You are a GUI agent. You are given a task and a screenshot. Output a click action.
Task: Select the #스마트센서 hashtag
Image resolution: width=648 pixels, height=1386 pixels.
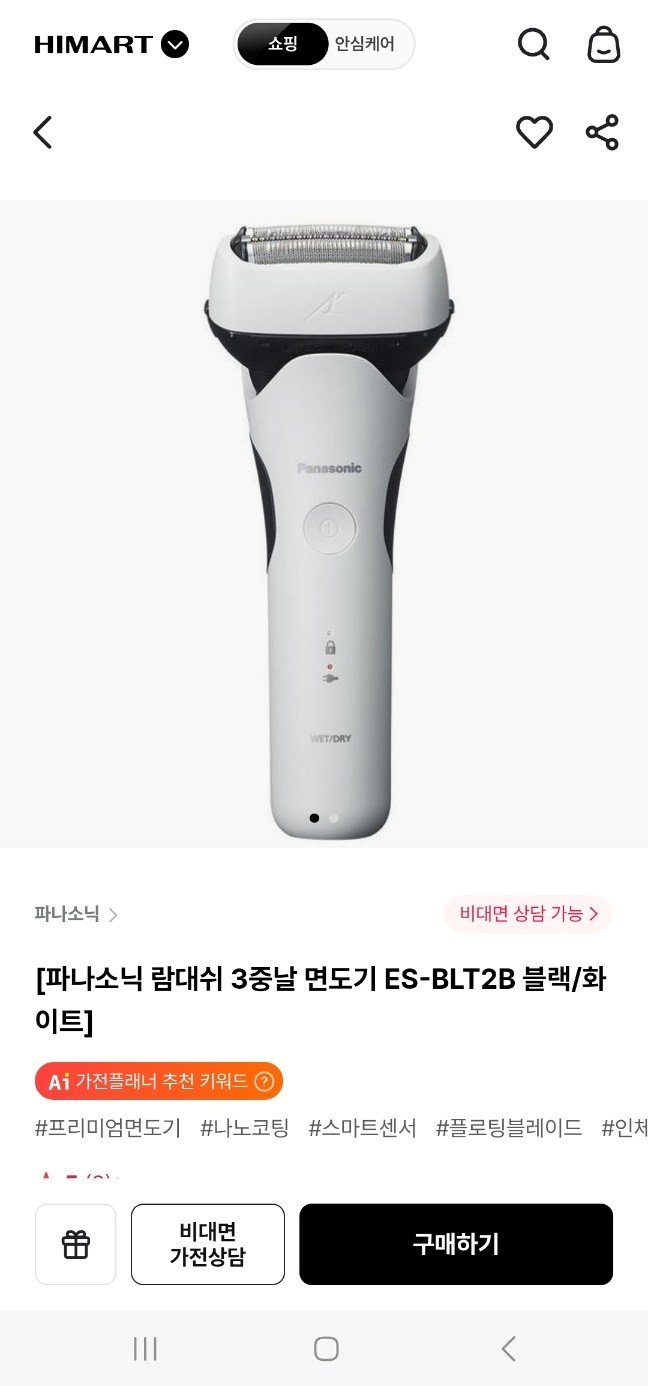(x=362, y=1128)
